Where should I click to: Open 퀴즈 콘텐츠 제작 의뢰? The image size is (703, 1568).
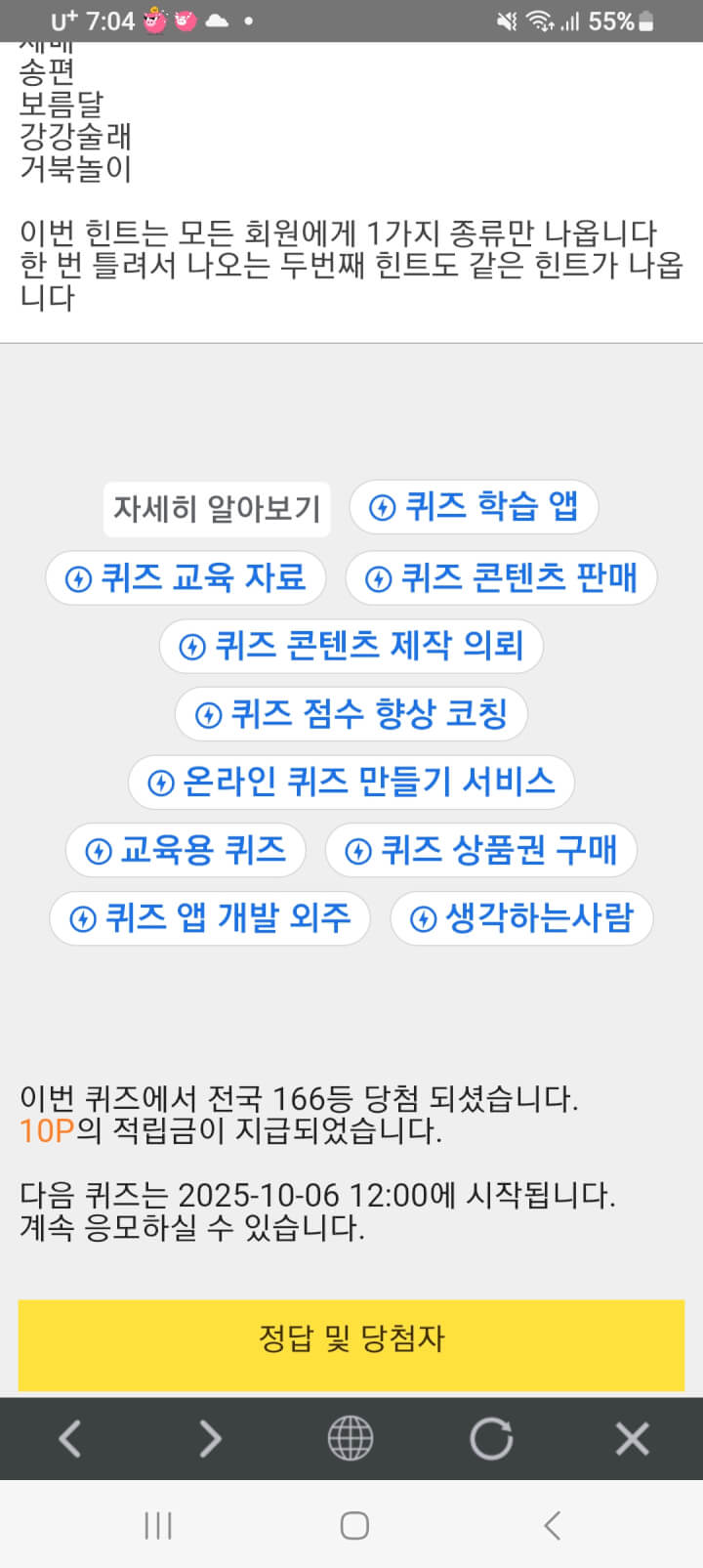click(x=351, y=646)
